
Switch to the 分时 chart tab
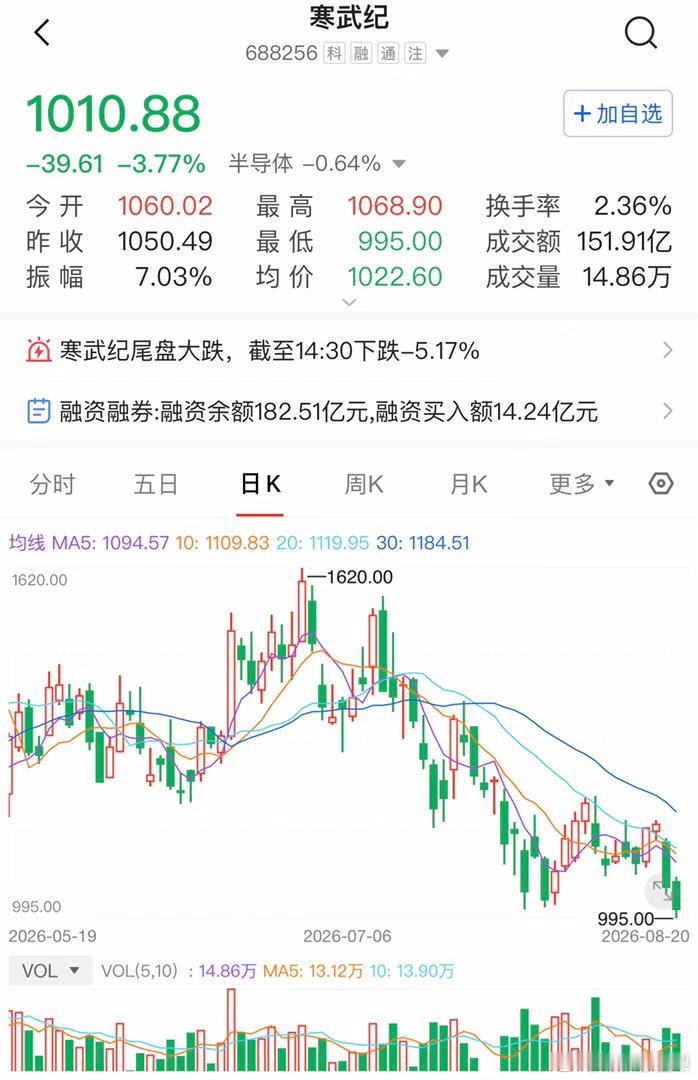(x=52, y=484)
